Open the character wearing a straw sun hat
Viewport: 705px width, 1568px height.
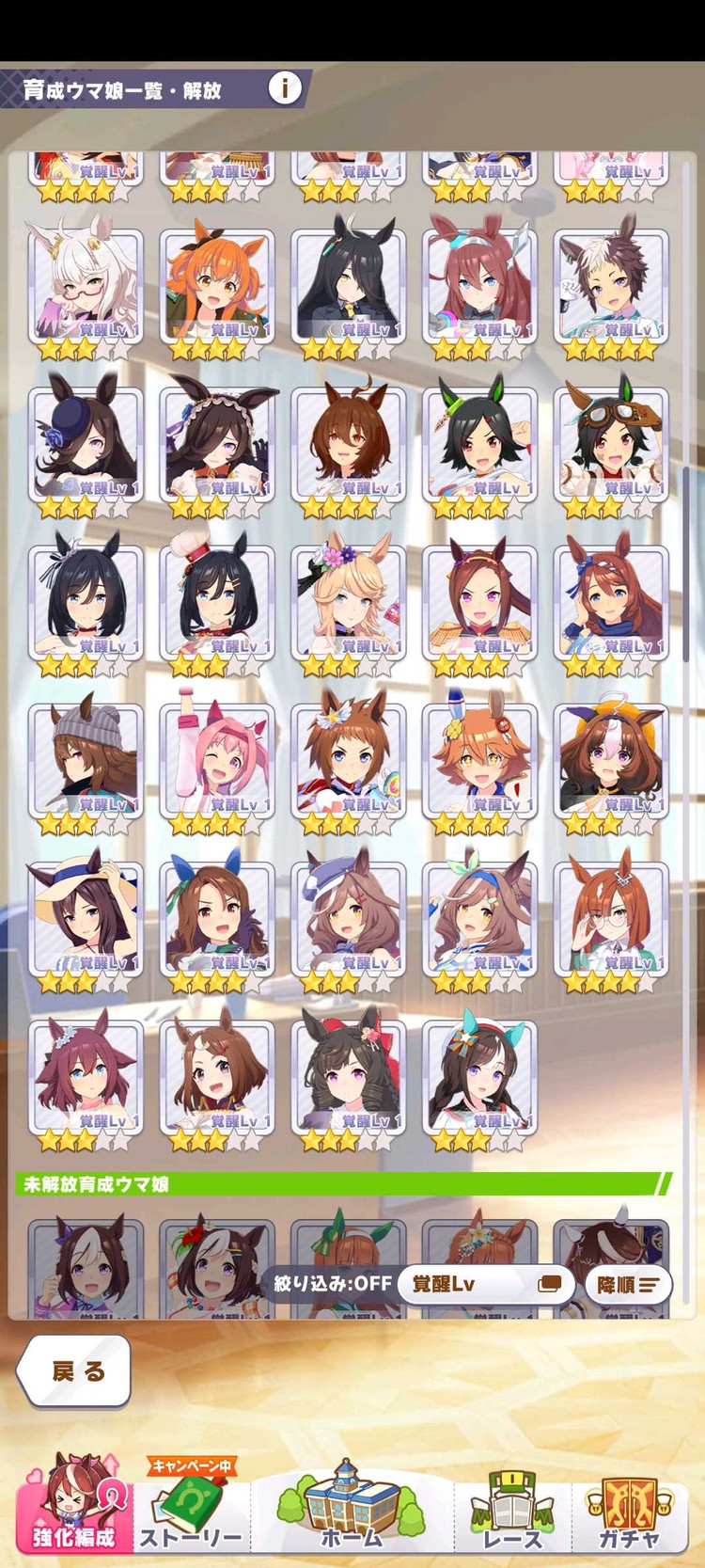point(86,919)
